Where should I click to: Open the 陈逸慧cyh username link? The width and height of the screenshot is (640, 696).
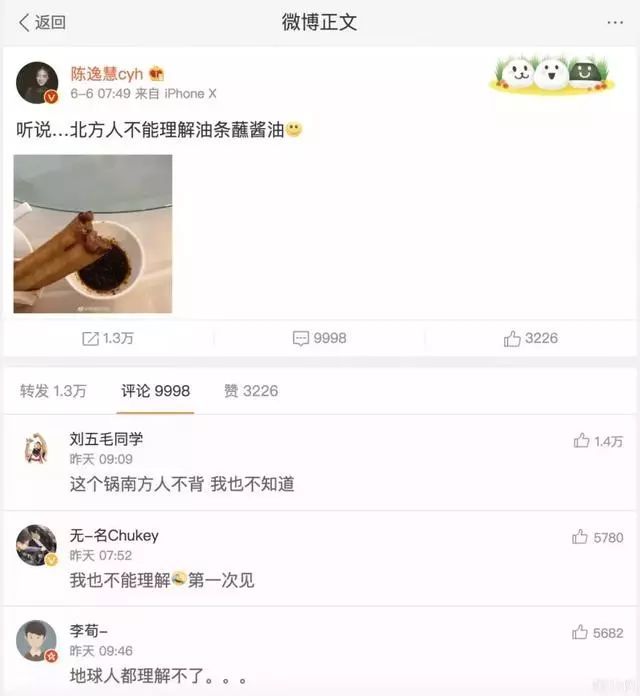click(107, 74)
